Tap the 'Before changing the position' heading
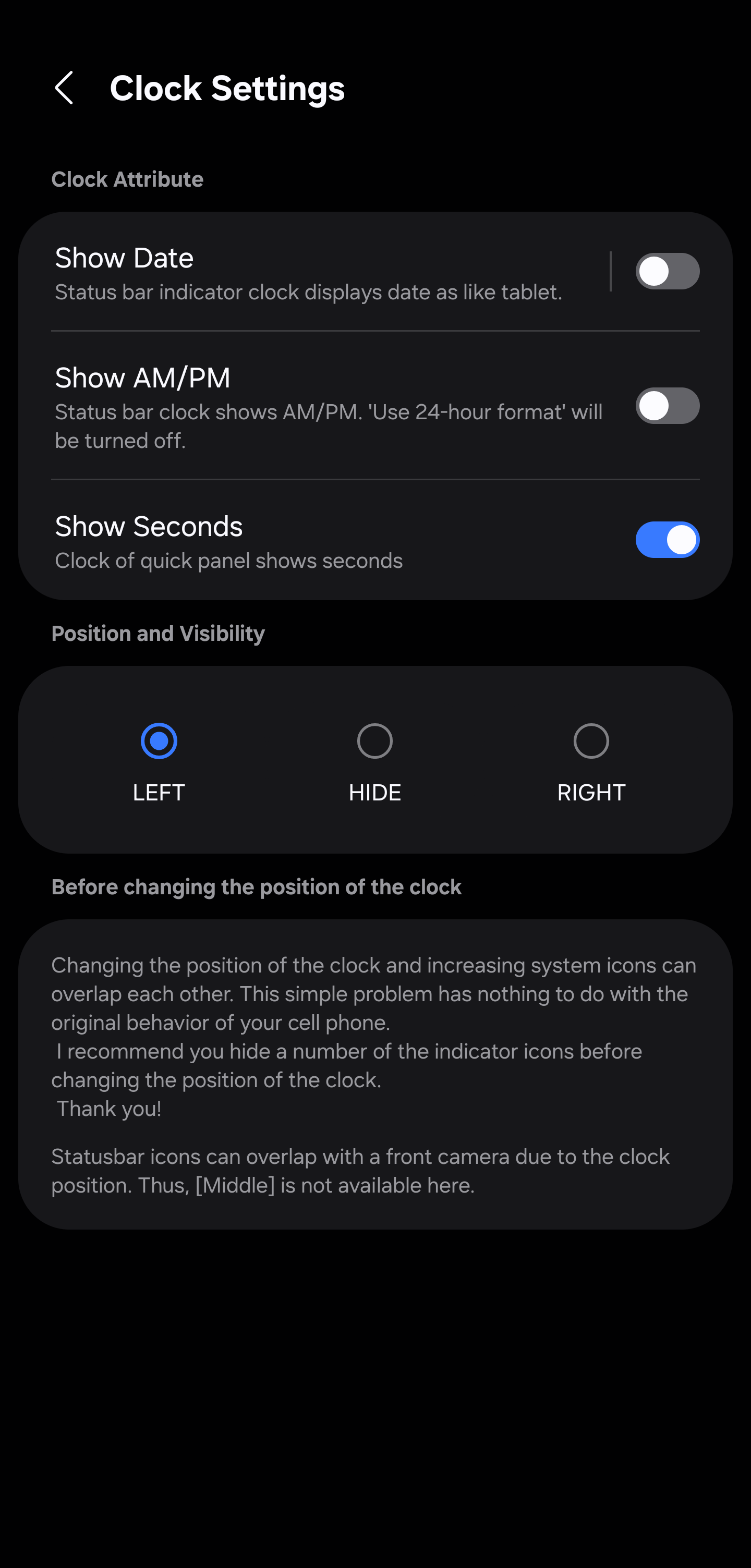The height and width of the screenshot is (1568, 751). click(x=257, y=887)
